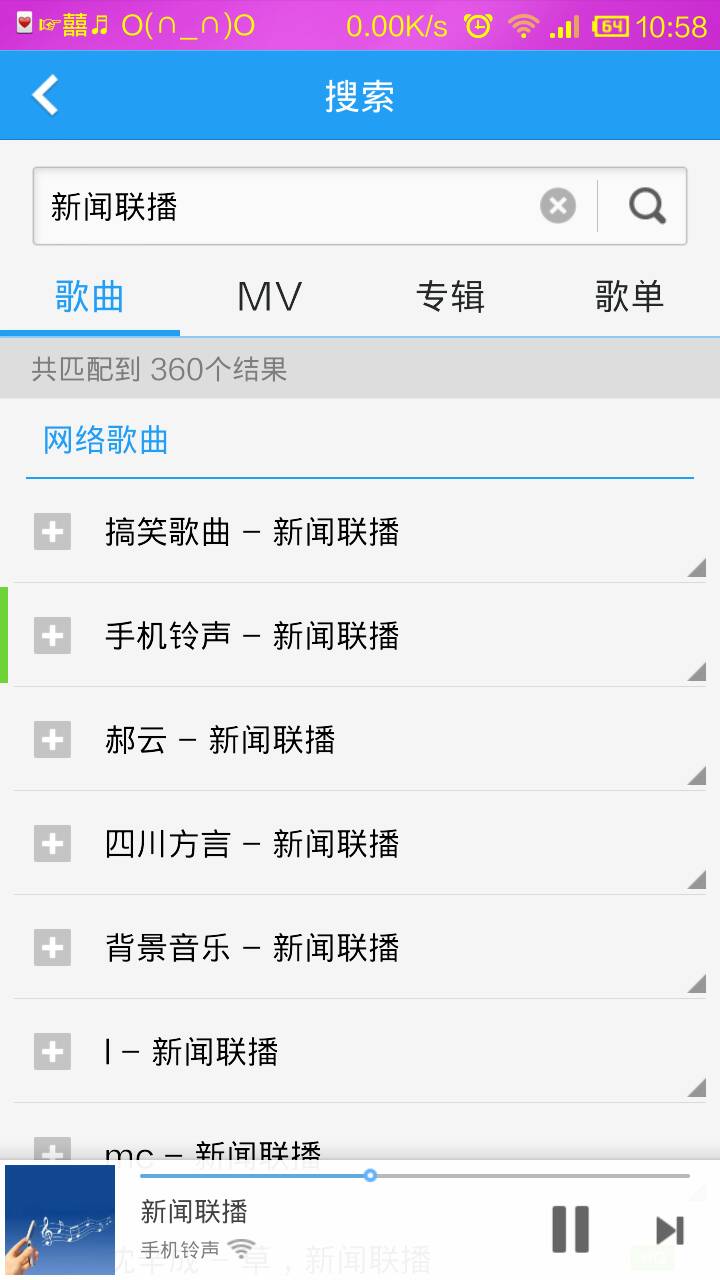This screenshot has height=1280, width=720.
Task: Play 搞笑歌曲 – 新闻联播
Action: pyautogui.click(x=252, y=532)
